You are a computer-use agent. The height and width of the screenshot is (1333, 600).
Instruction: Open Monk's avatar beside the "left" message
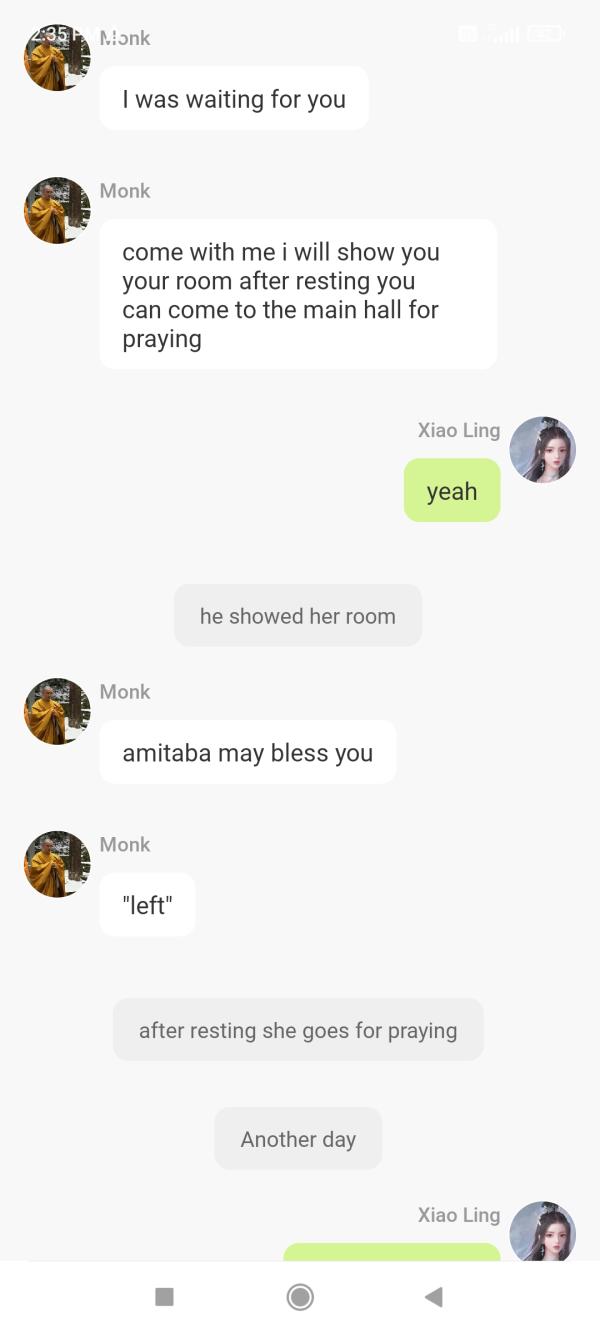coord(57,864)
